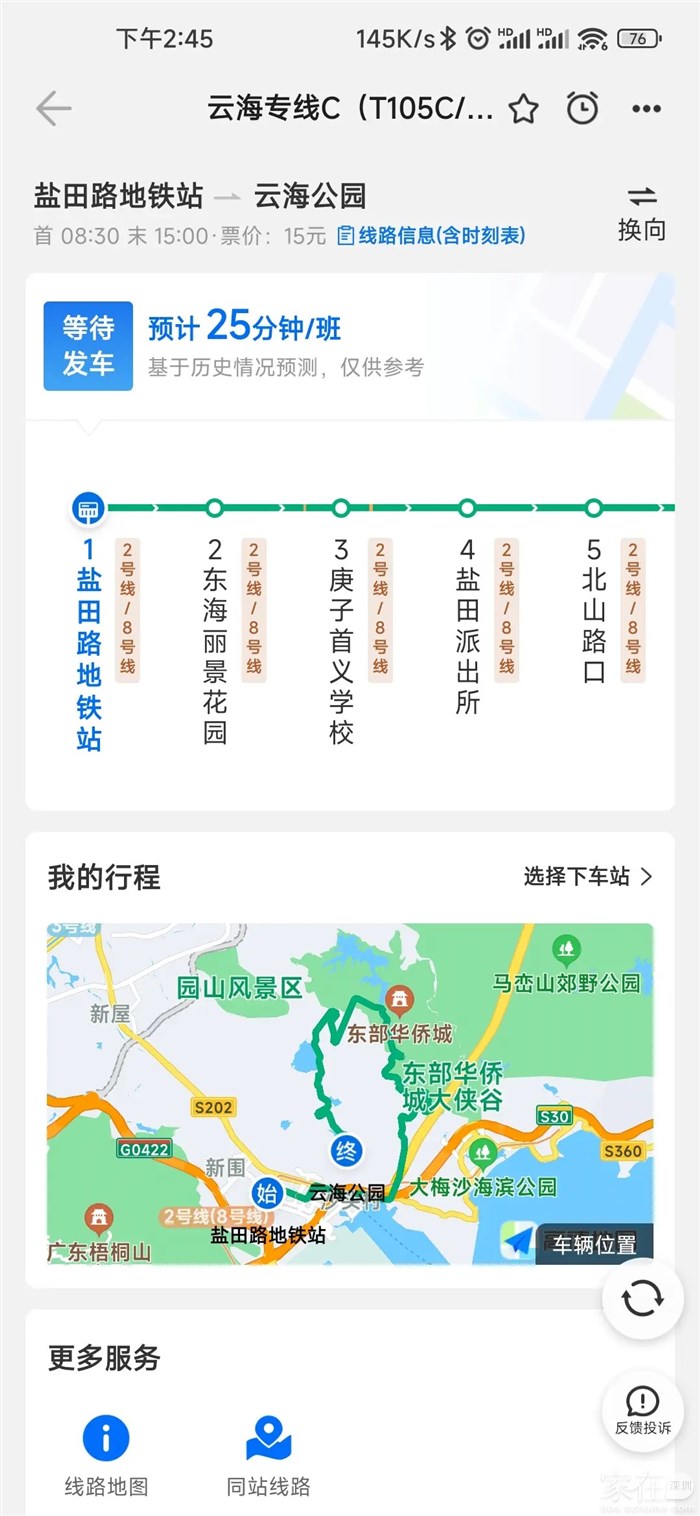Select stop 5 北山路口
This screenshot has width=700, height=1516.
click(594, 610)
